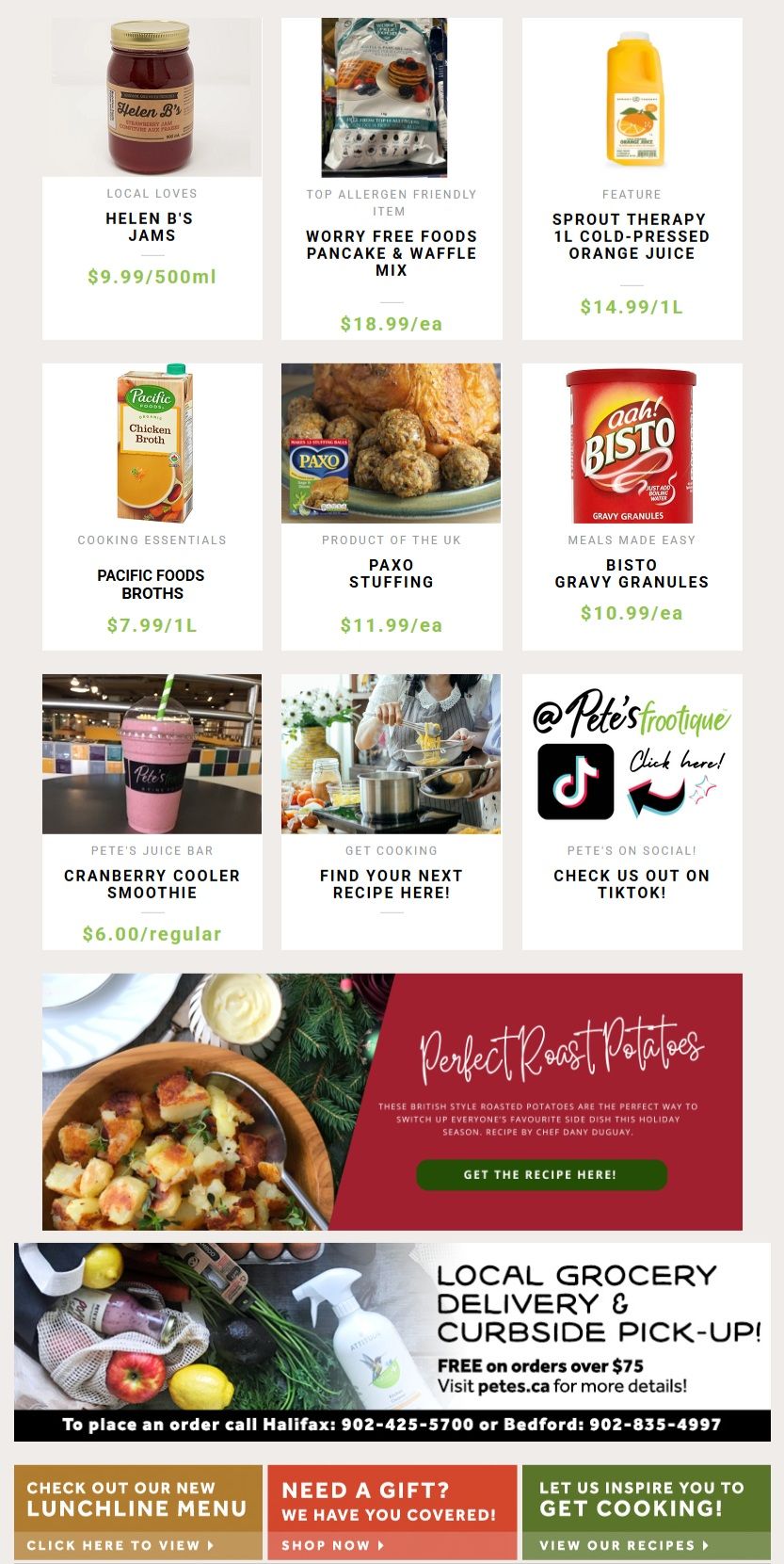Tap the Get The Recipe Here button
The width and height of the screenshot is (784, 1564).
click(541, 1174)
